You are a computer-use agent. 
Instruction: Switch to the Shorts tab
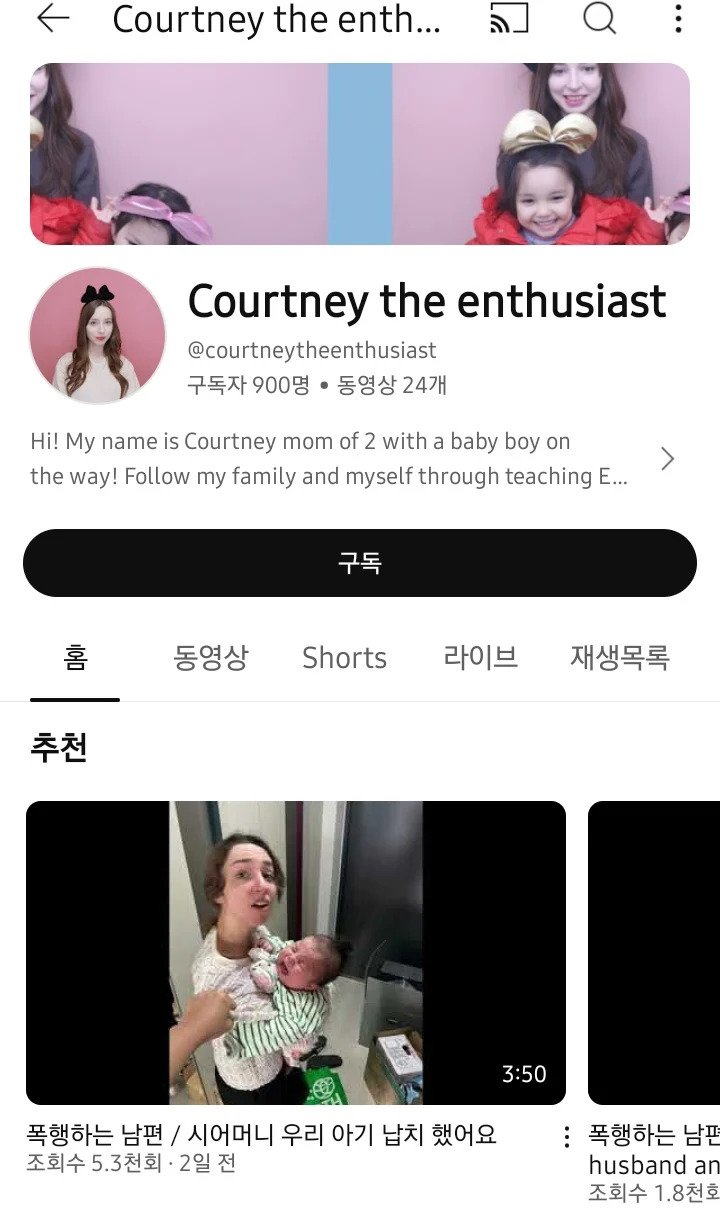click(x=344, y=658)
